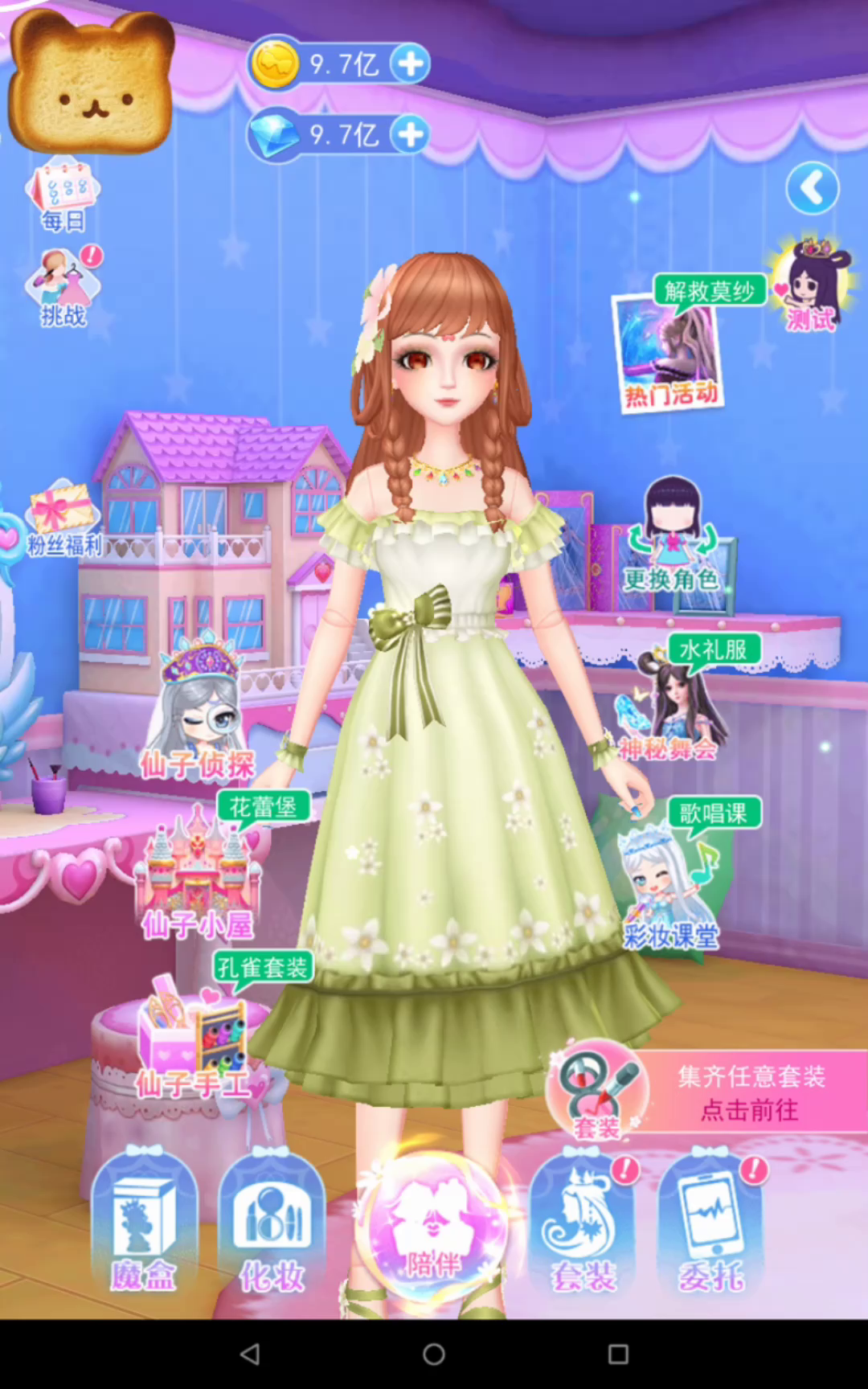
Task: Start the 仙子侦探 fairy detective game
Action: (x=198, y=715)
